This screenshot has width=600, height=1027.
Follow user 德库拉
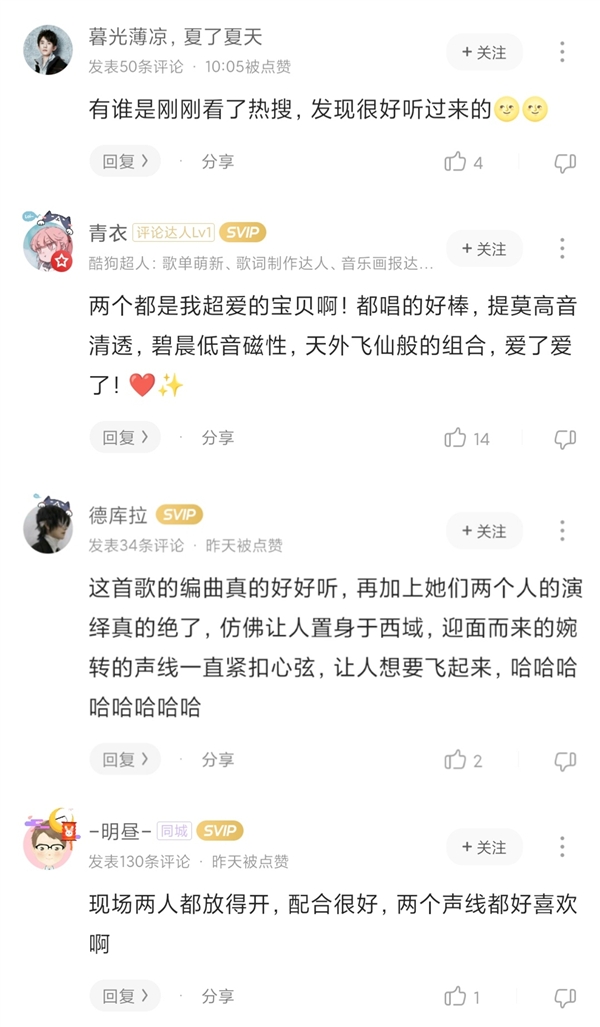[484, 531]
